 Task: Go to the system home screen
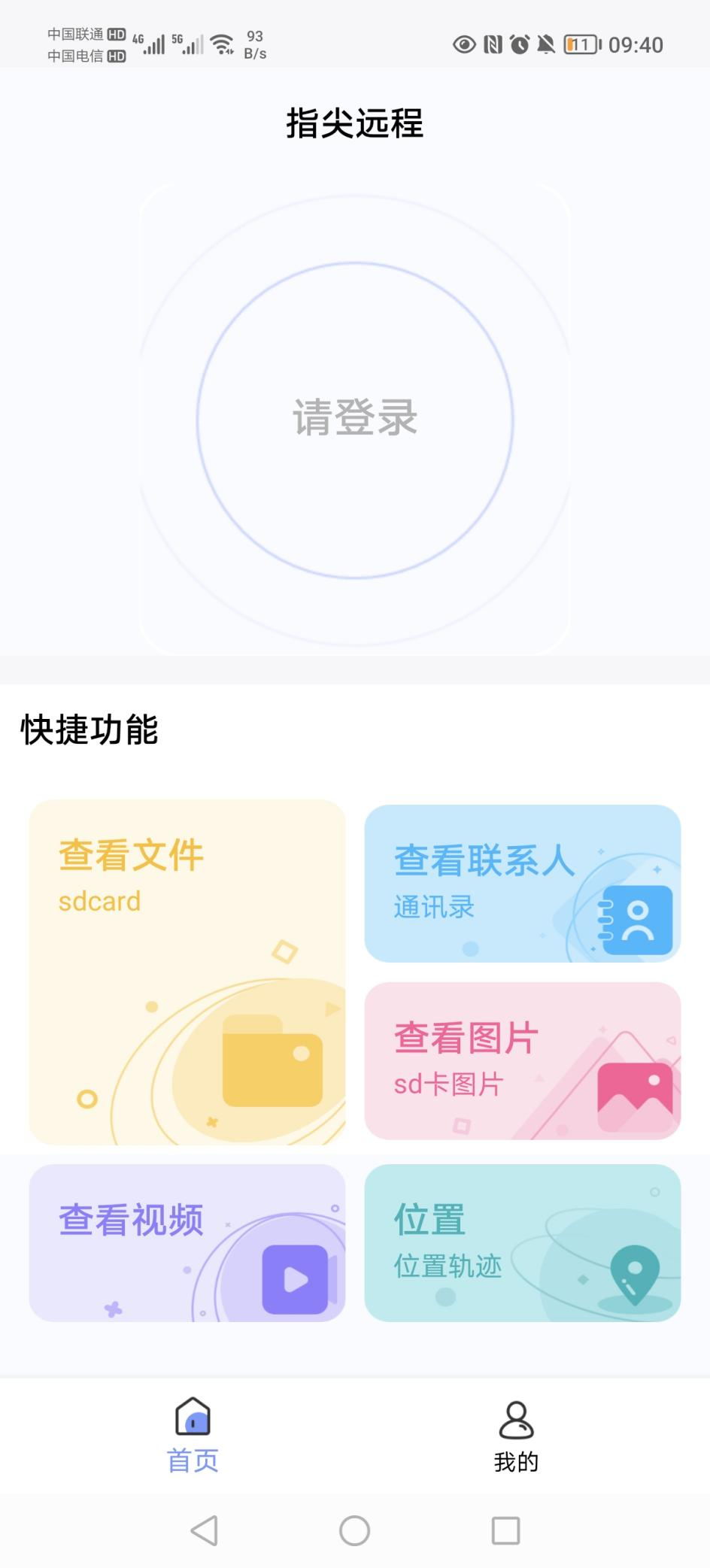pos(354,1530)
